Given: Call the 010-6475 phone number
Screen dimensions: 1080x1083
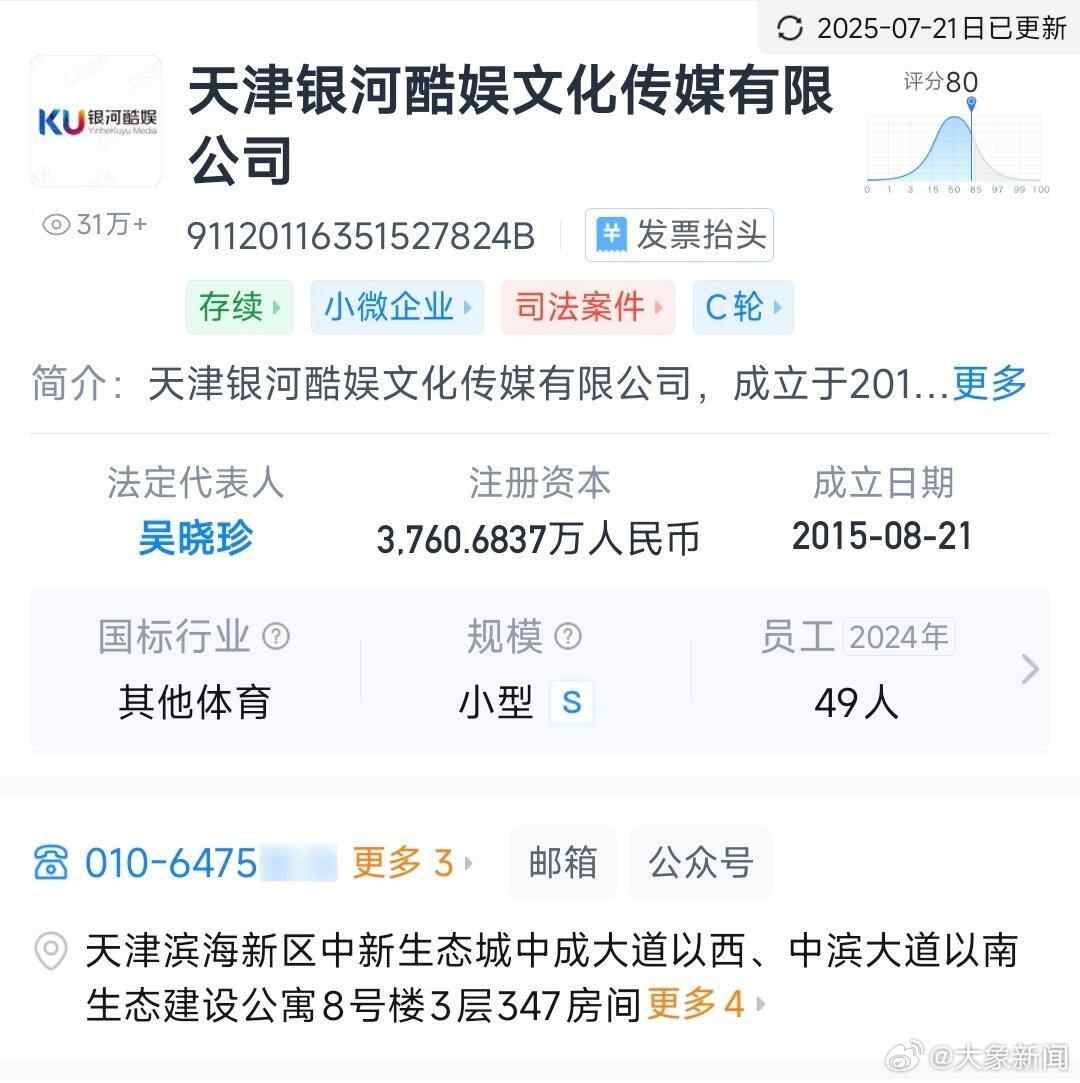Looking at the screenshot, I should (170, 863).
